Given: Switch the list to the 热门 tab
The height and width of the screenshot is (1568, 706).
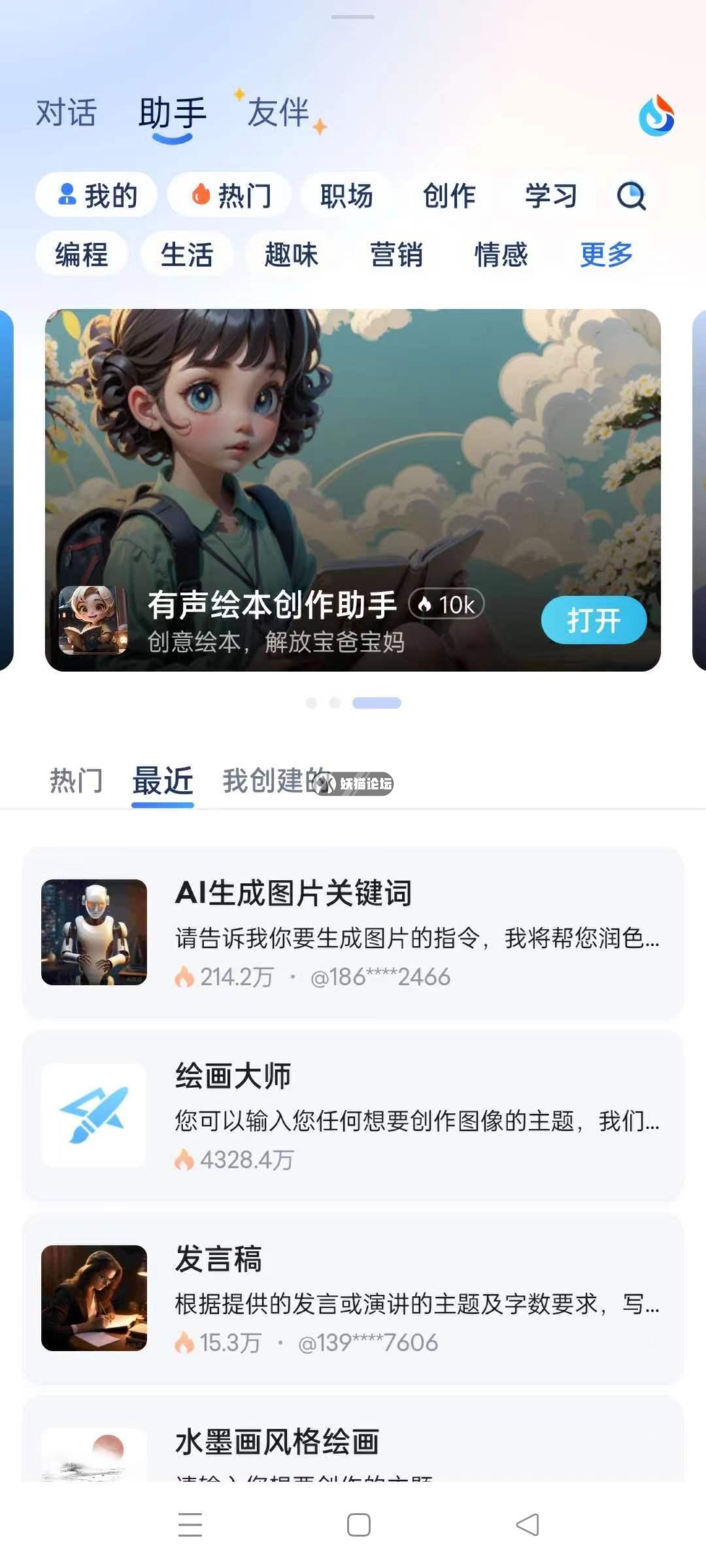Looking at the screenshot, I should click(x=76, y=781).
